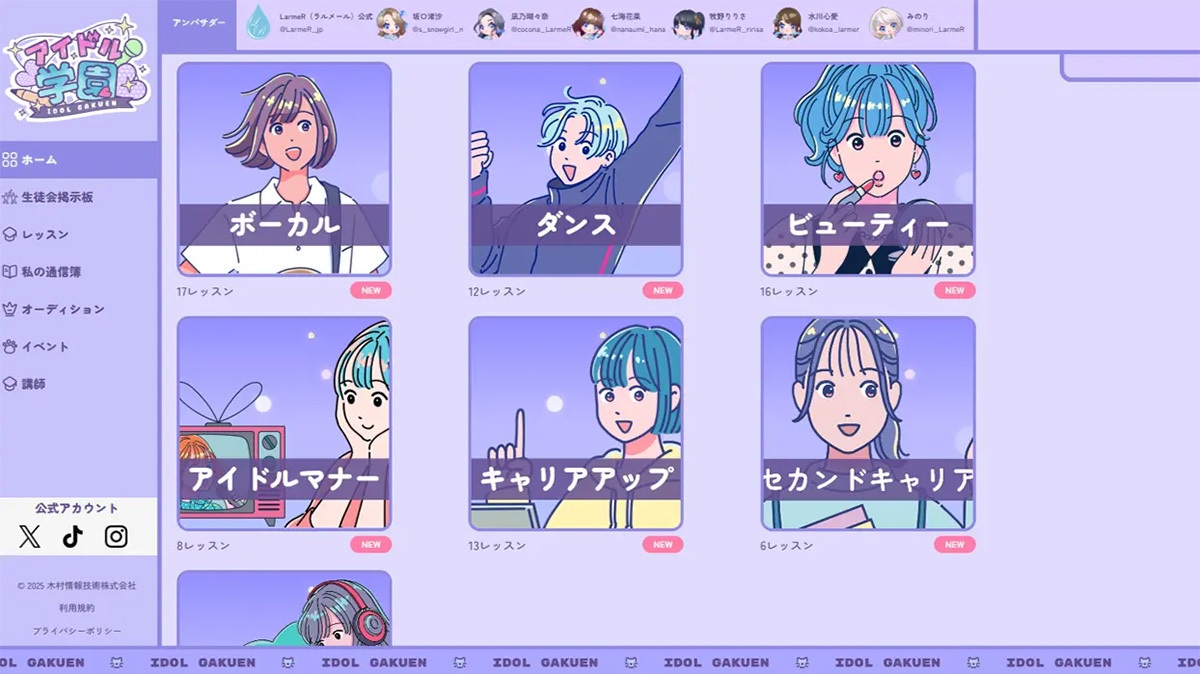The image size is (1200, 674).
Task: Open the プライバシーポリシー link
Action: click(x=77, y=631)
